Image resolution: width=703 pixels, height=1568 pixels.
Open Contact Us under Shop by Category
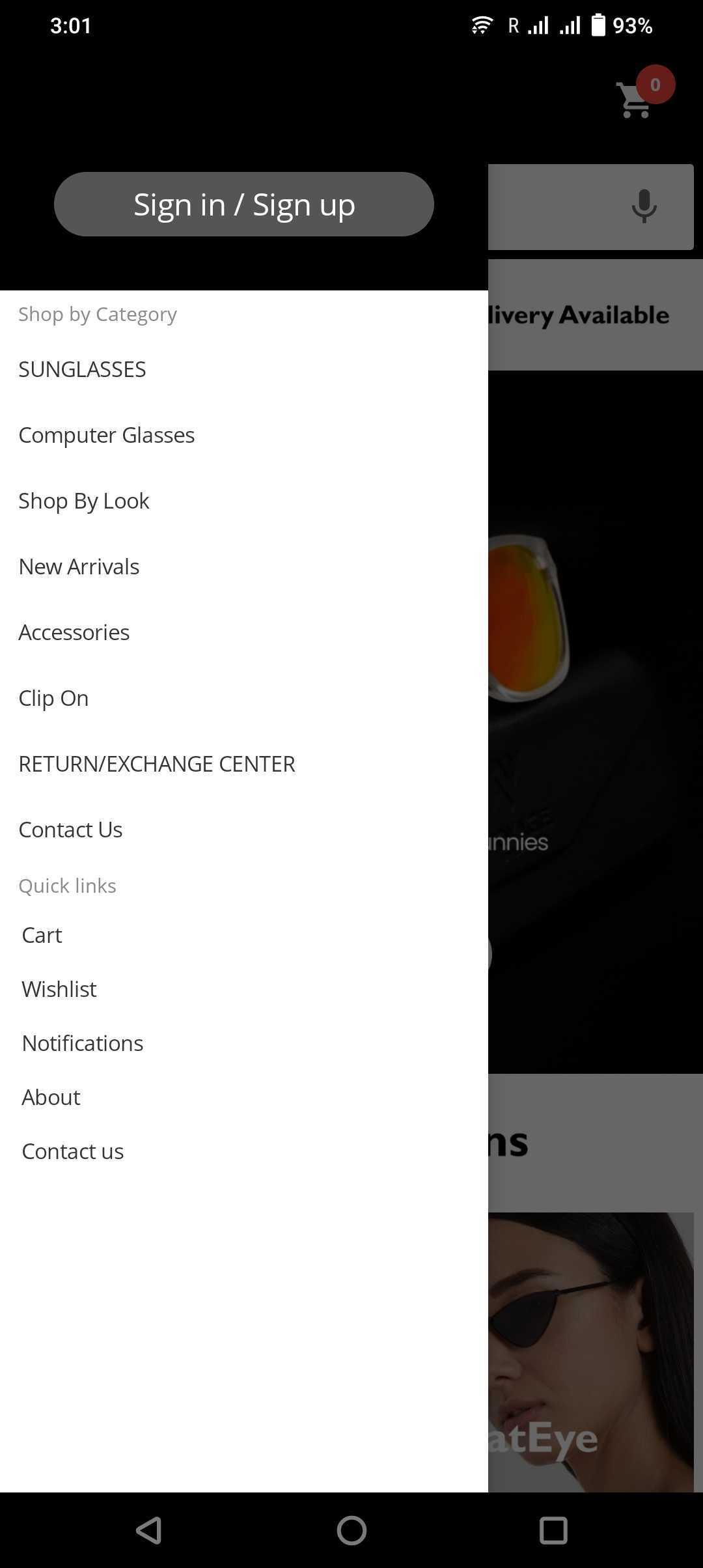pos(70,830)
